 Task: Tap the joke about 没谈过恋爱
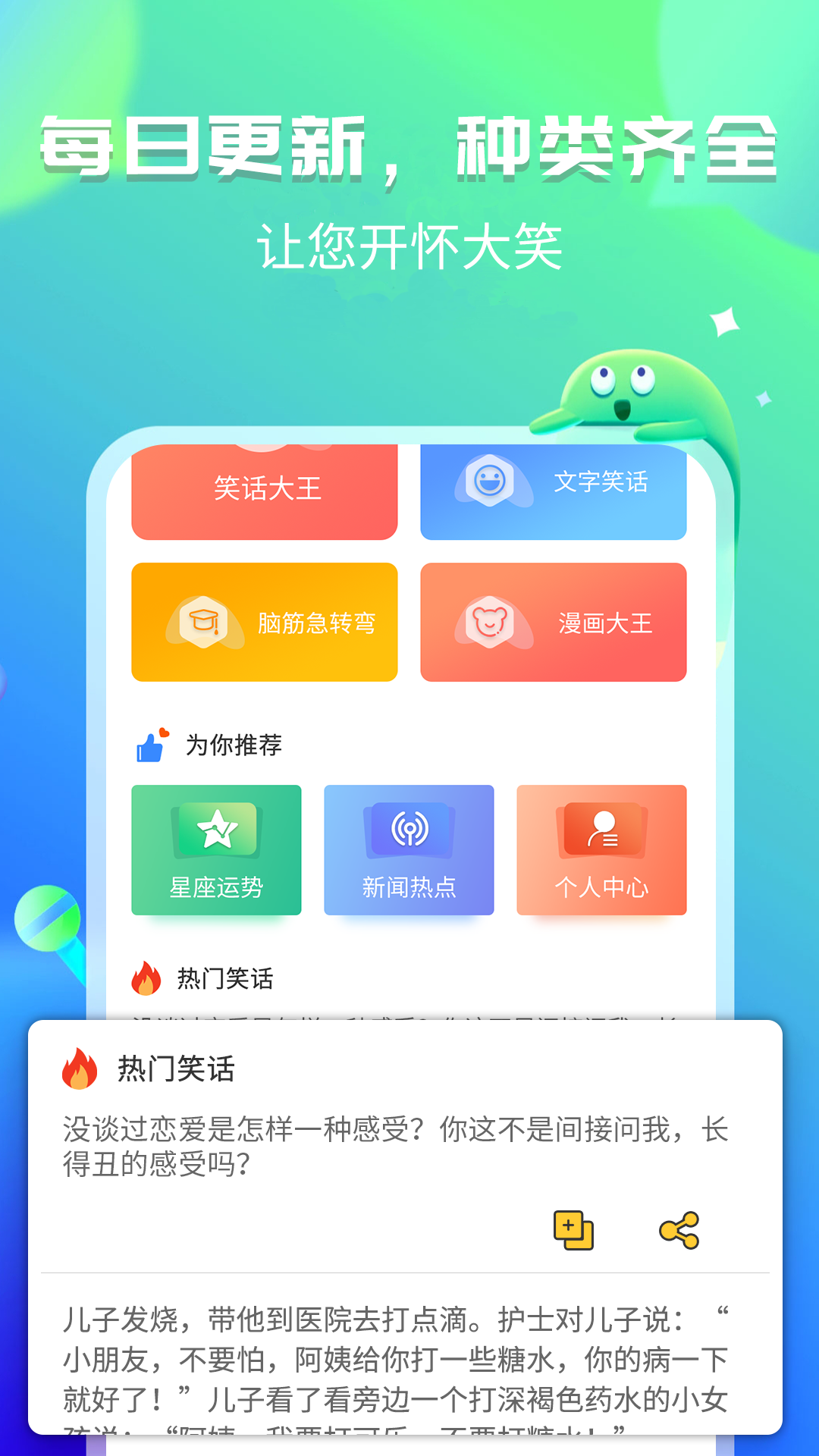click(x=394, y=1136)
